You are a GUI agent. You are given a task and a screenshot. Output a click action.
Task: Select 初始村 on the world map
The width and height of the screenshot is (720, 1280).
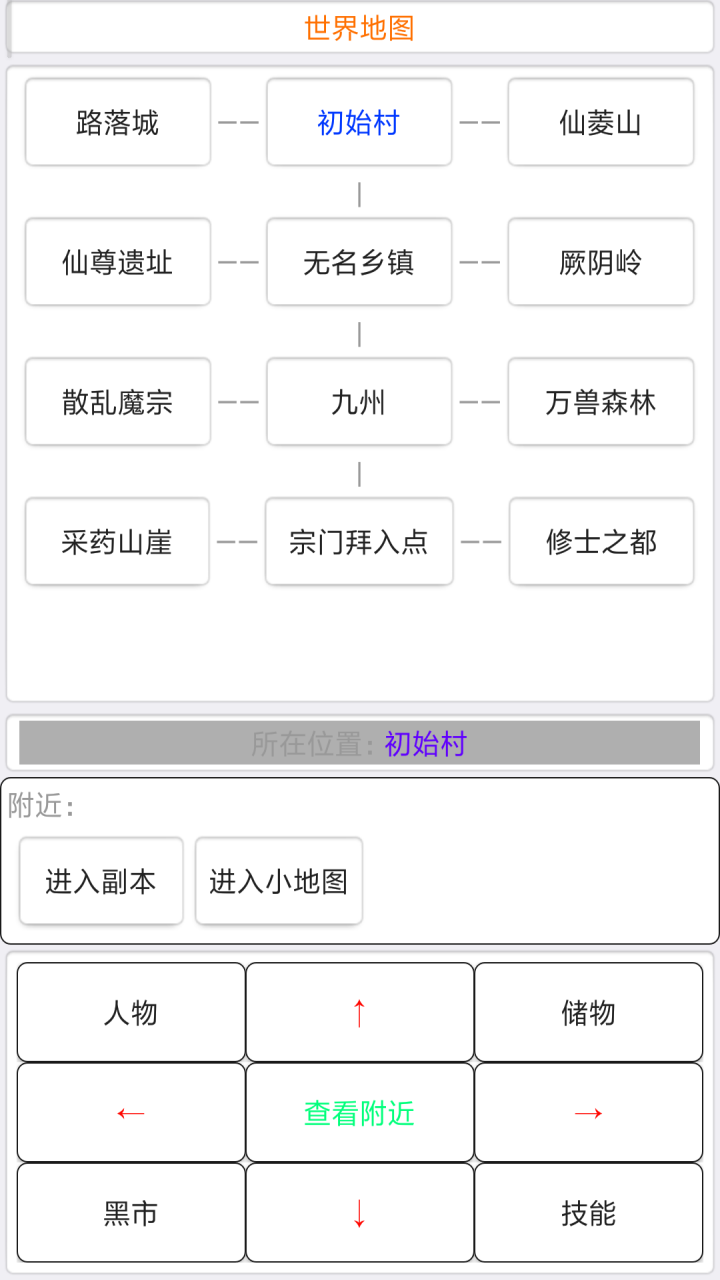coord(358,121)
